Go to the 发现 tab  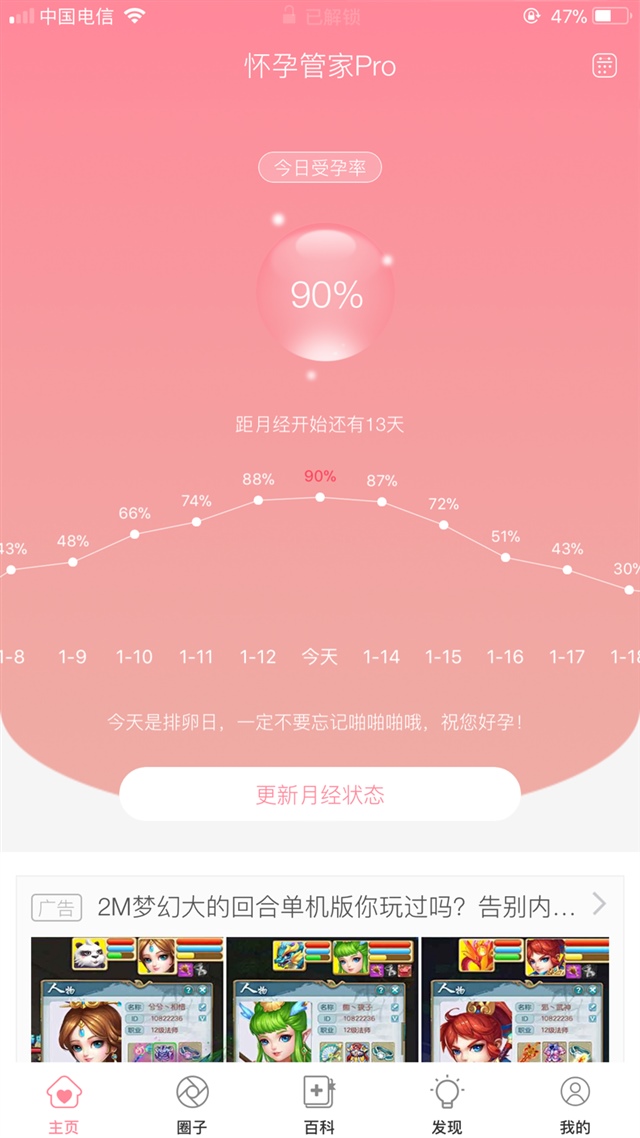click(x=447, y=1102)
